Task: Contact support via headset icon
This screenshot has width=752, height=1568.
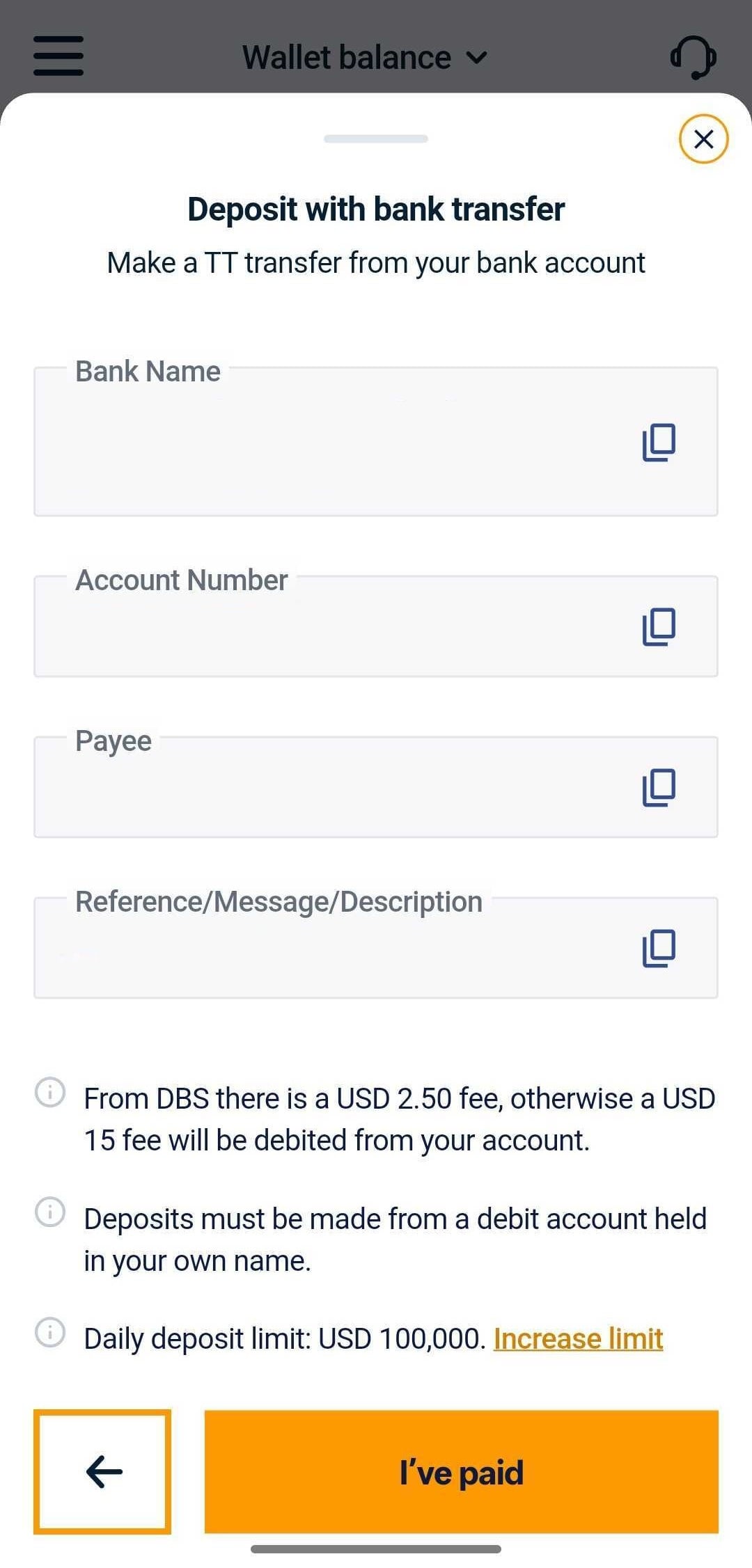Action: point(693,57)
